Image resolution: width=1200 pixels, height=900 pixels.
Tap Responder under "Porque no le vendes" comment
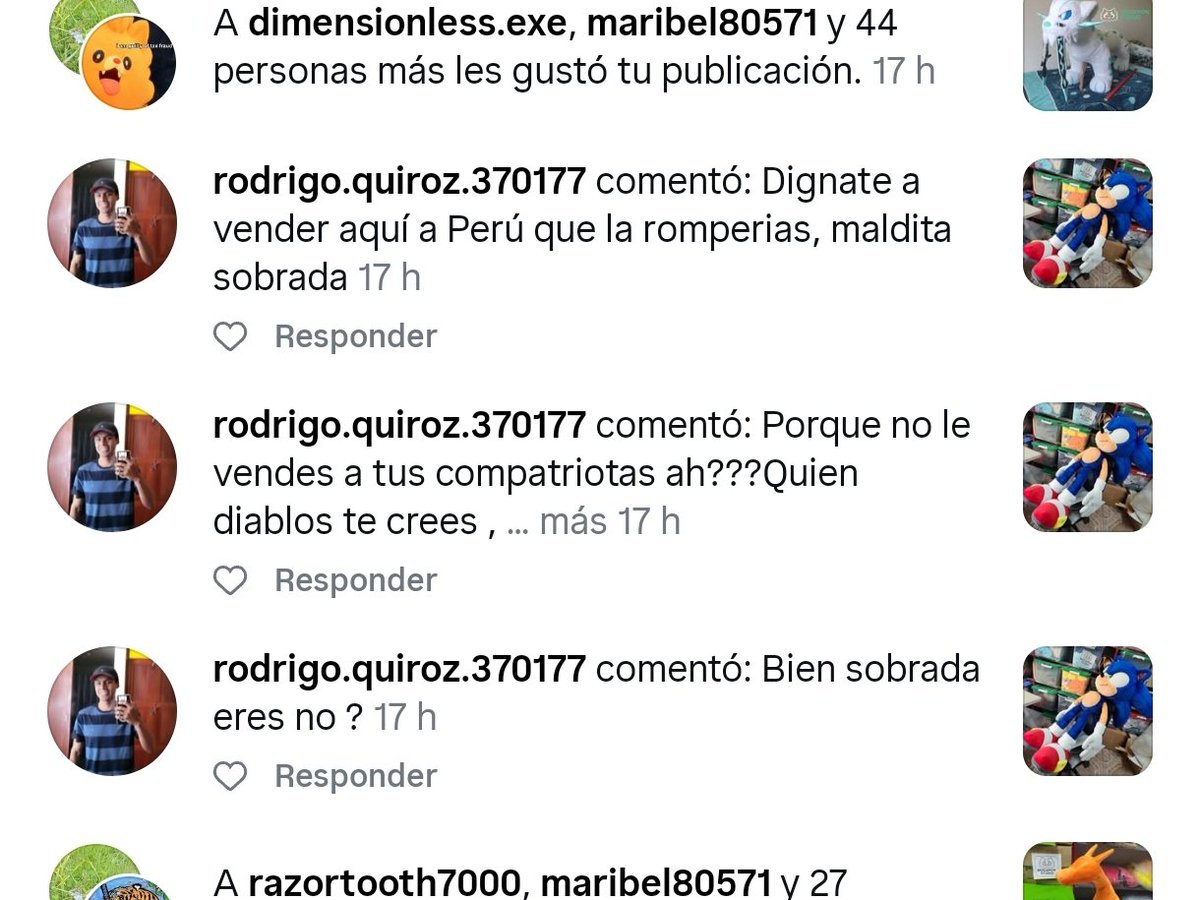tap(355, 581)
